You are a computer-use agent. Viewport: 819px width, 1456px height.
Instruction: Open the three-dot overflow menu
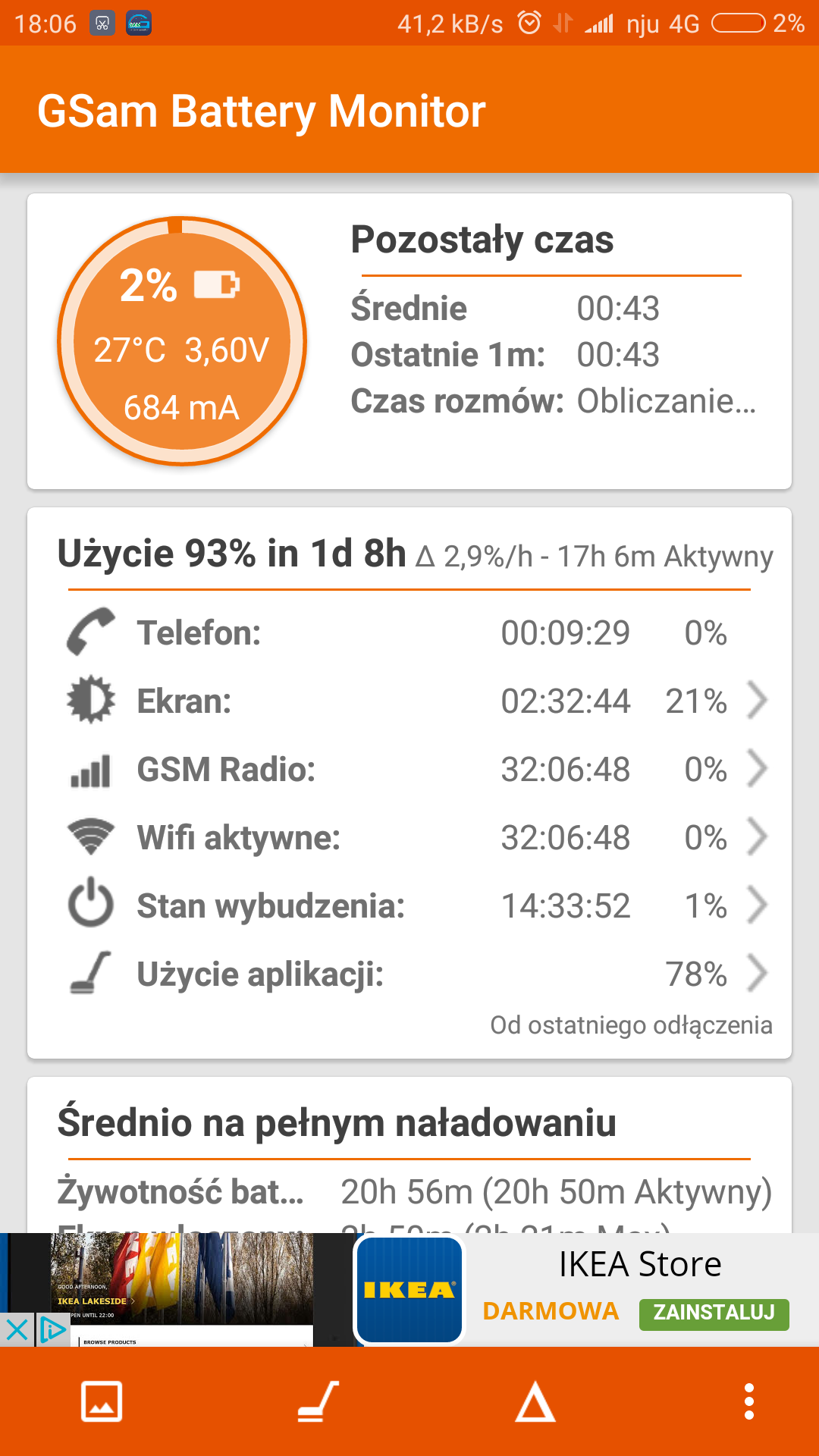click(x=749, y=1401)
